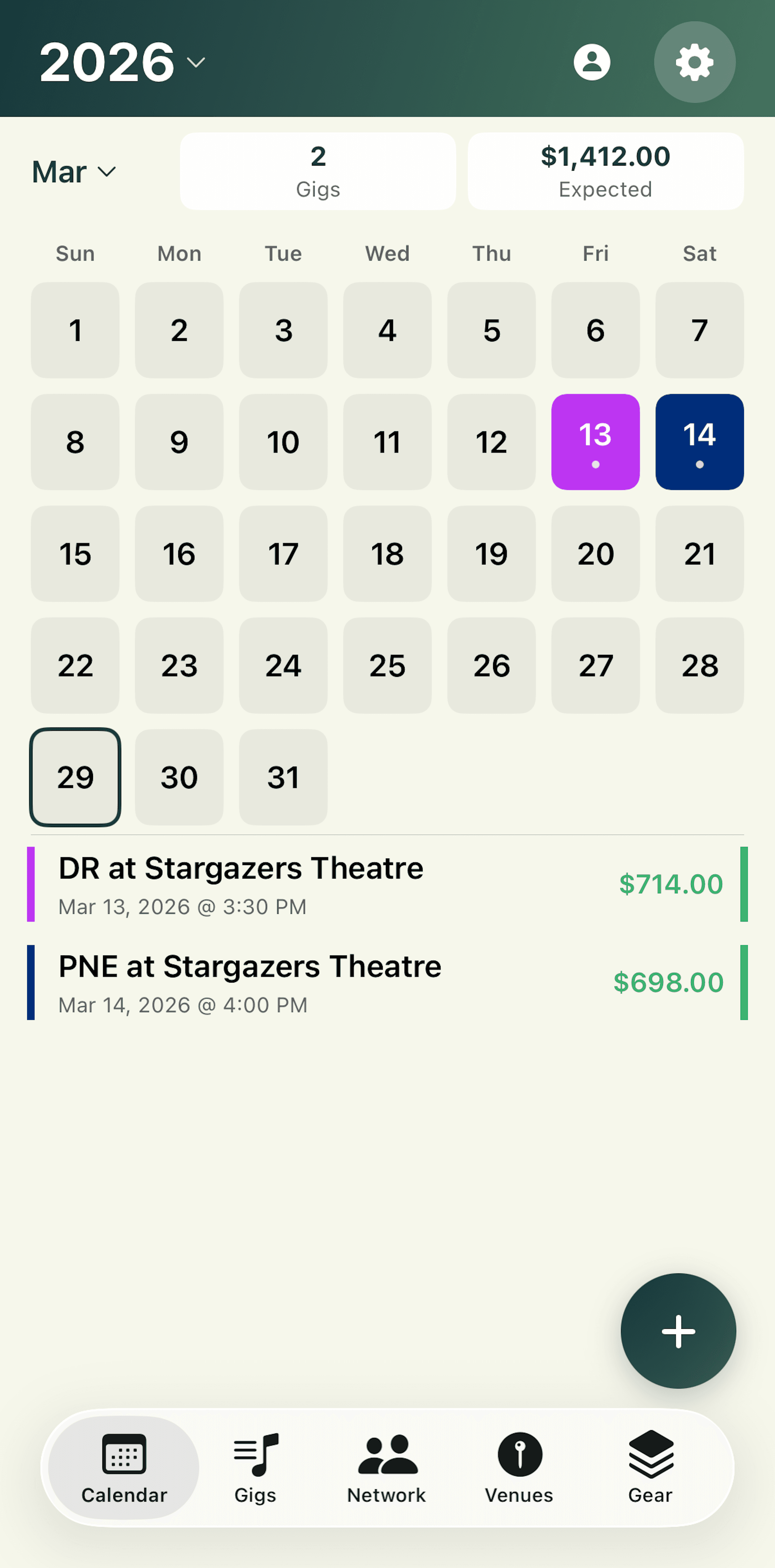Click the $1,412.00 Expected card
Screen dimensions: 775x1568
click(606, 171)
